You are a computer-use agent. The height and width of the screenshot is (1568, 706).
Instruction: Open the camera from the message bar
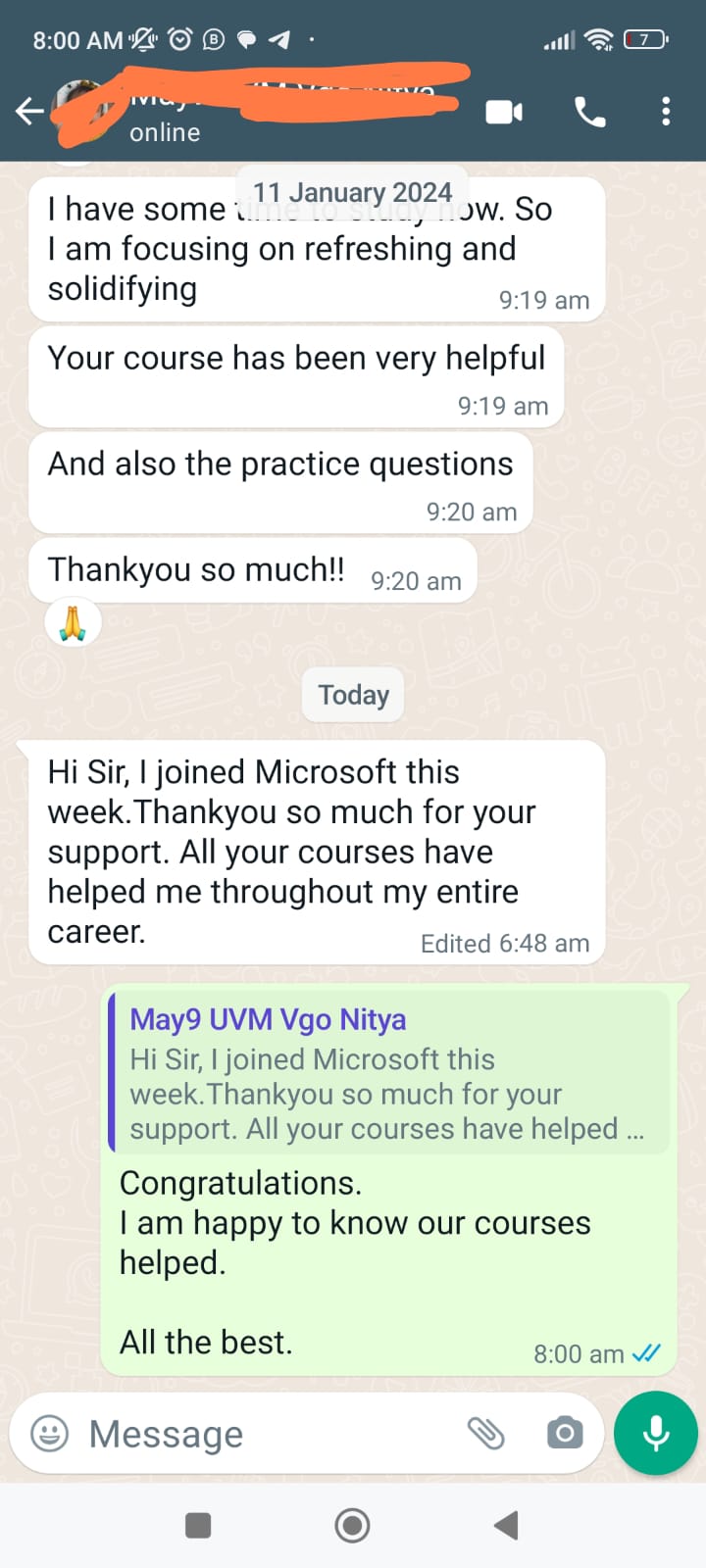[x=565, y=1434]
